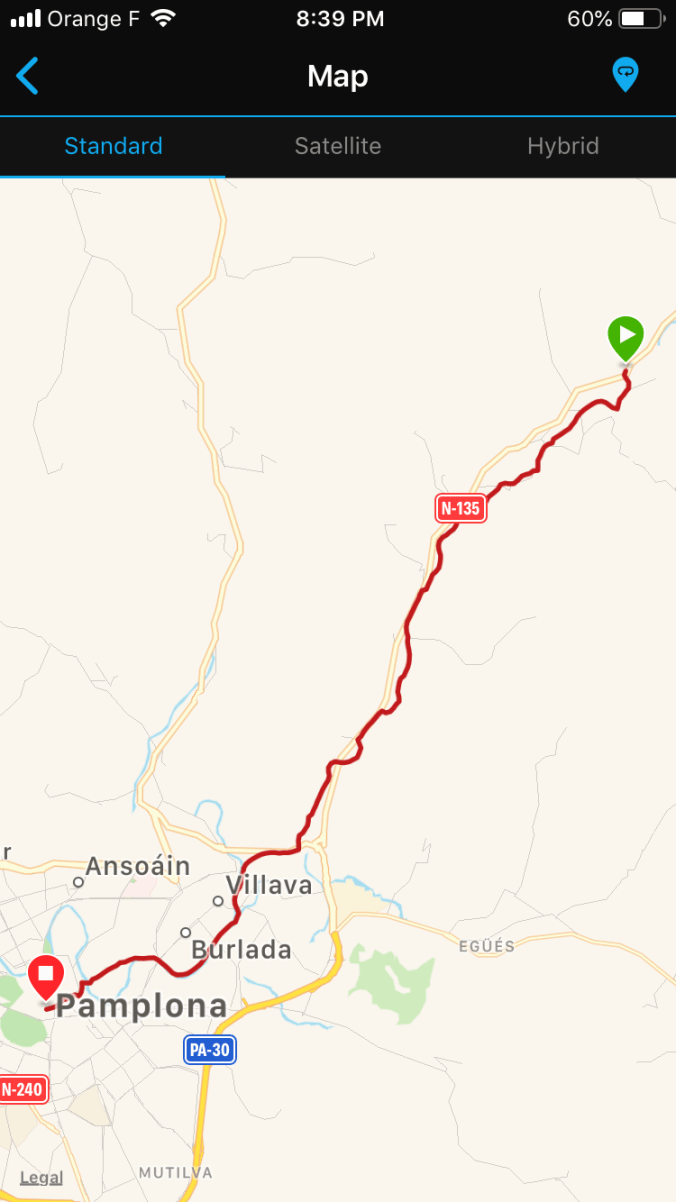Go back using the top-left arrow

(28, 76)
